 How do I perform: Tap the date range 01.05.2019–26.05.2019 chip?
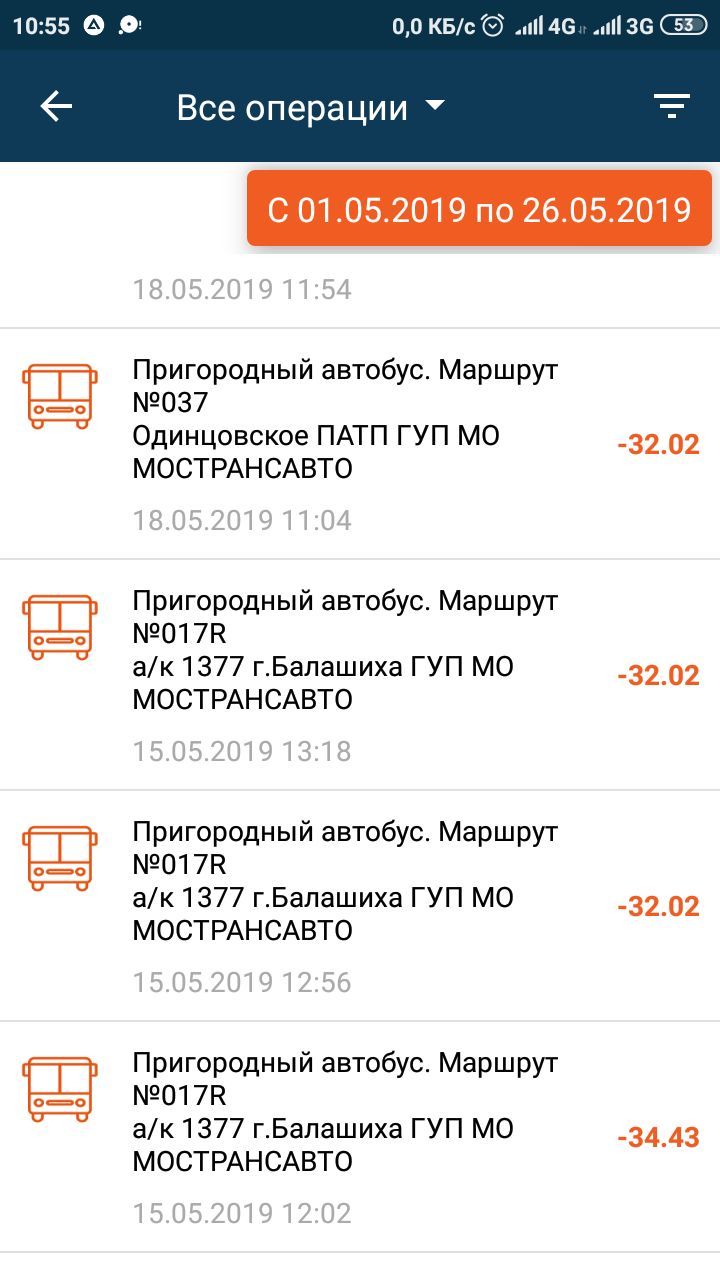(479, 209)
